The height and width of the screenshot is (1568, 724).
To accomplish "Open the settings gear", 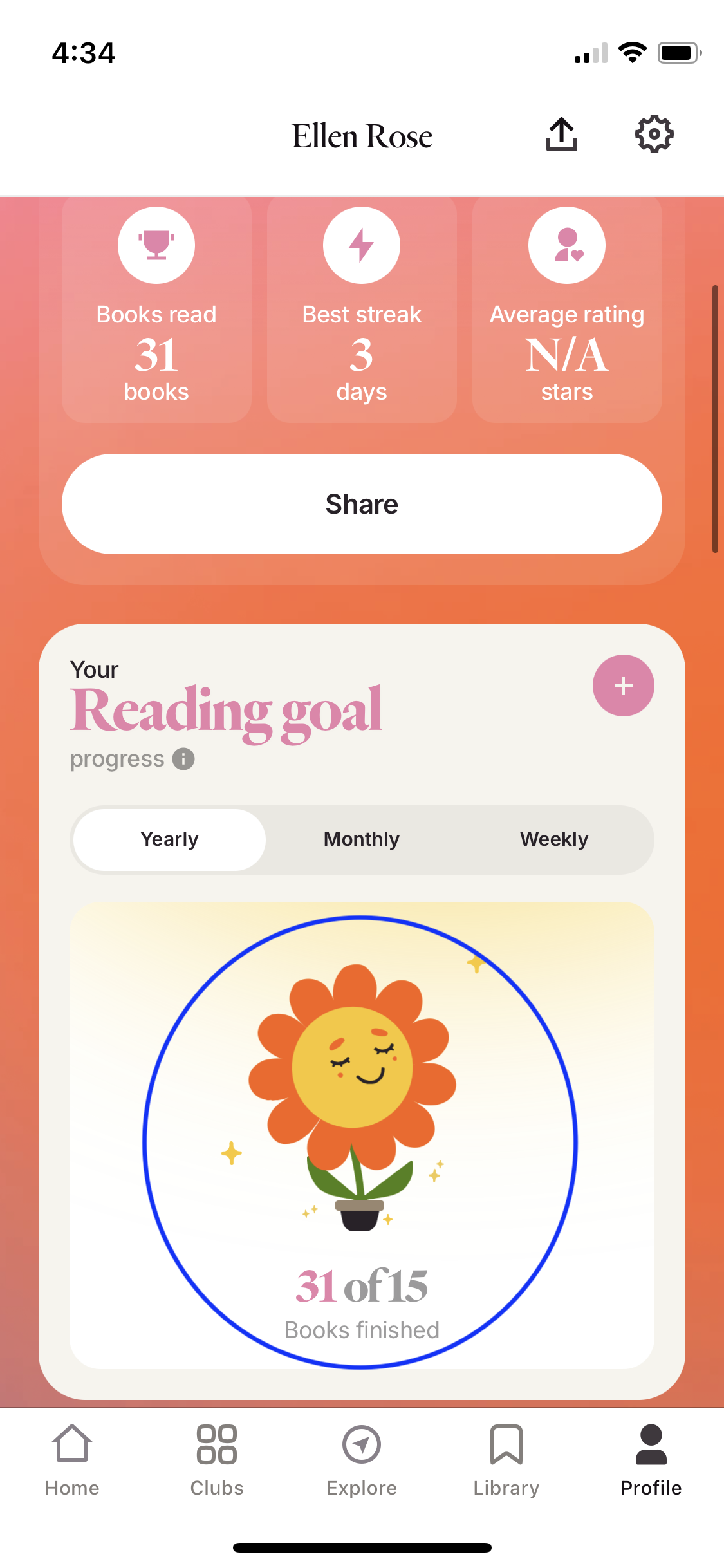I will pos(654,135).
